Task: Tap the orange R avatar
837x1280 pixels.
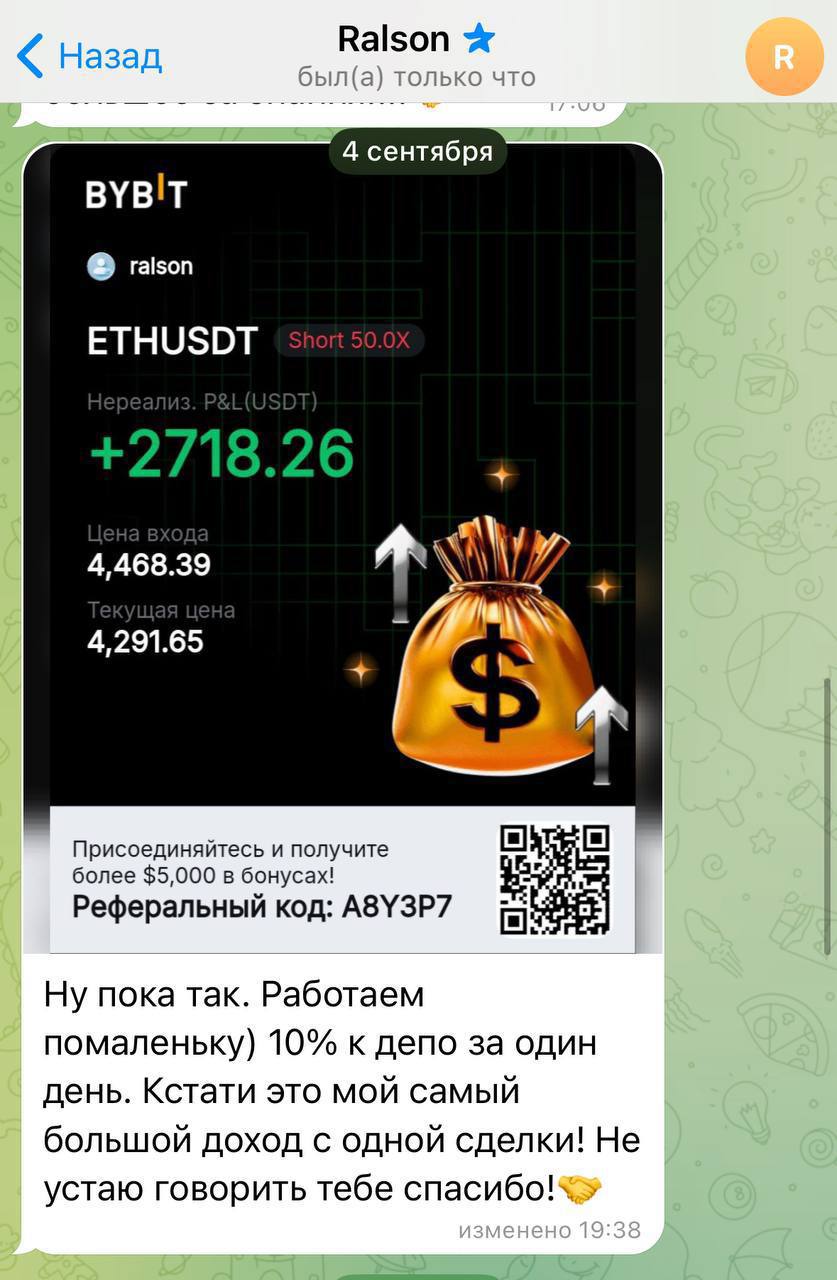Action: [x=784, y=58]
